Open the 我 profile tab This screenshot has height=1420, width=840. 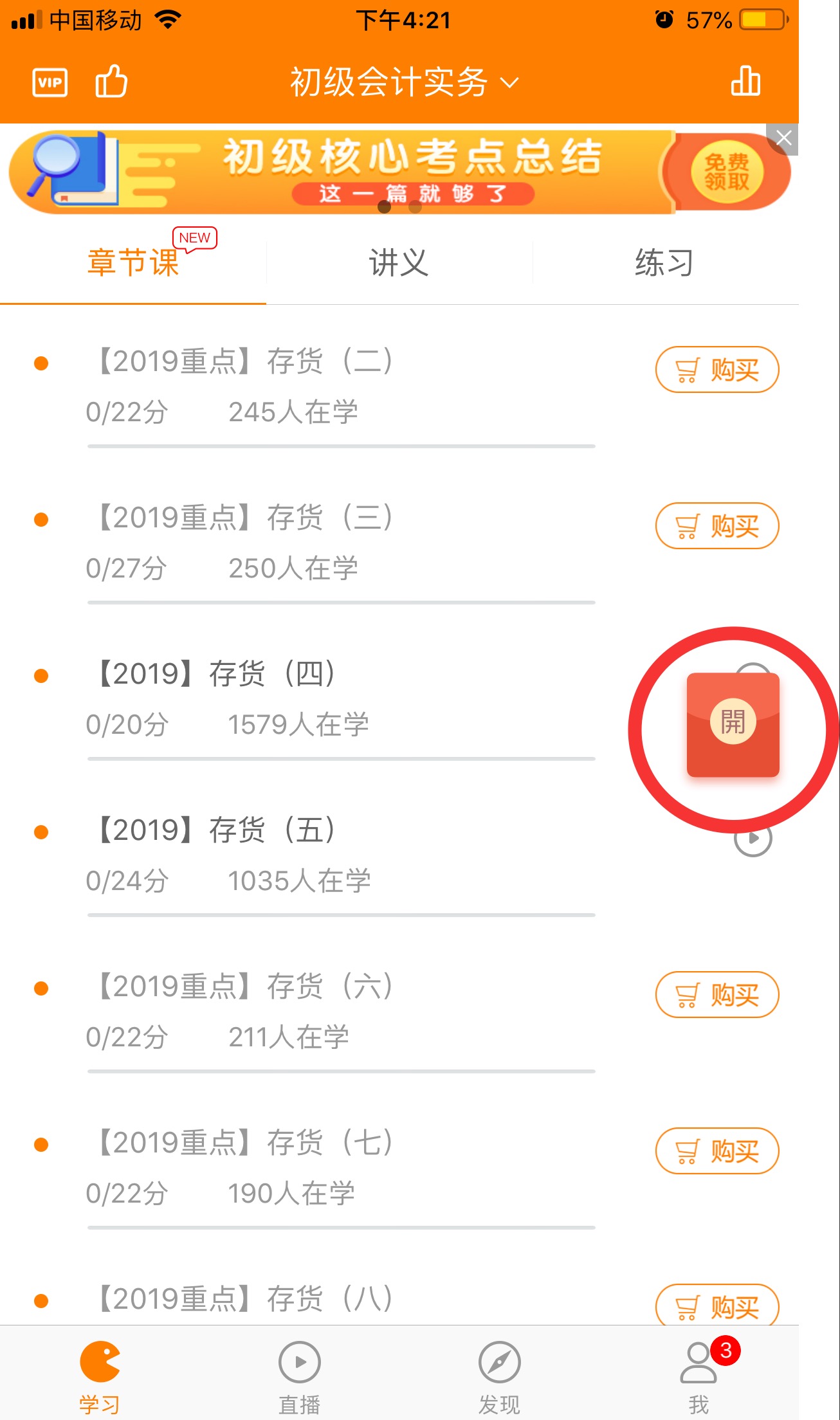pos(699,1376)
